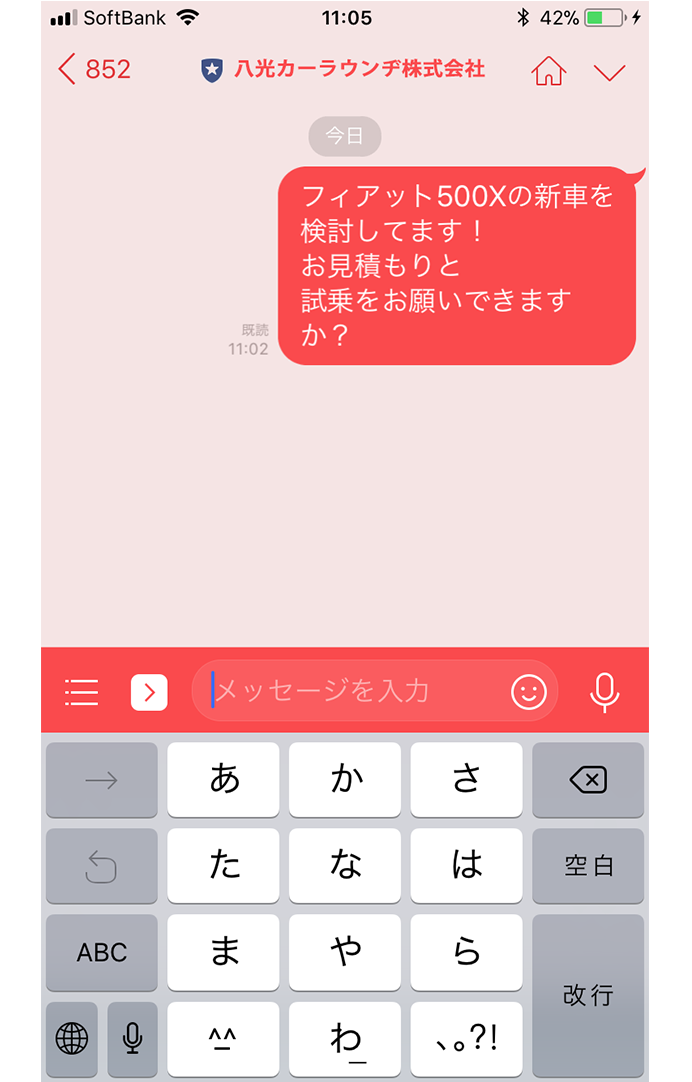Go back to the chat list
Image resolution: width=692 pixels, height=1082 pixels.
(93, 70)
